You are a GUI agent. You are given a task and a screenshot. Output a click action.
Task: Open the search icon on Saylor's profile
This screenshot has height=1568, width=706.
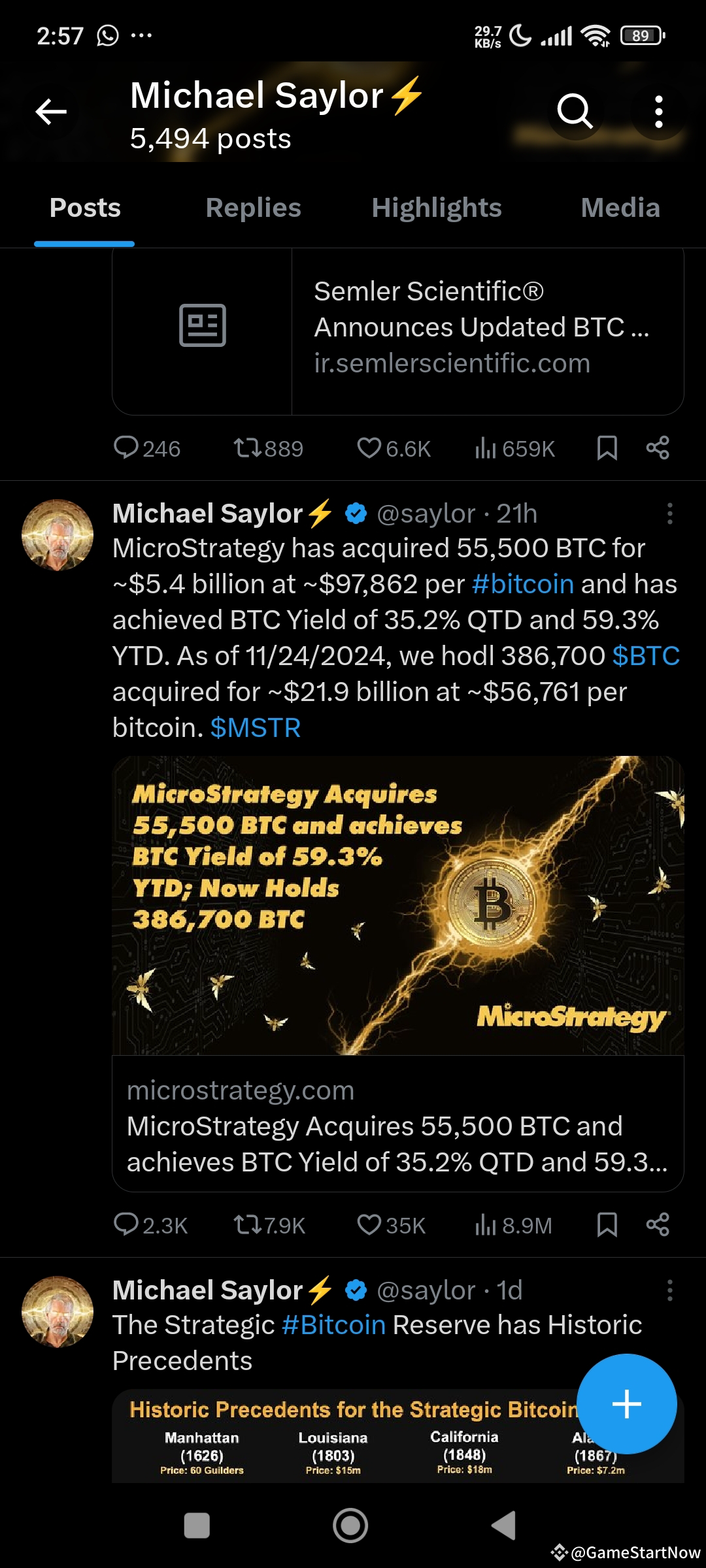tap(576, 111)
